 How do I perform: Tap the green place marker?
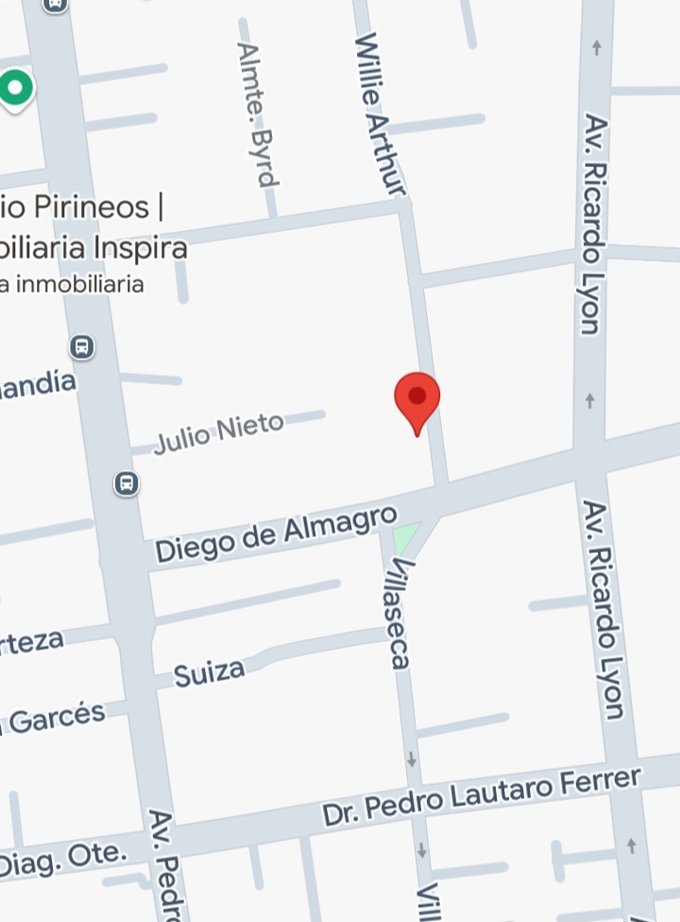pyautogui.click(x=15, y=88)
